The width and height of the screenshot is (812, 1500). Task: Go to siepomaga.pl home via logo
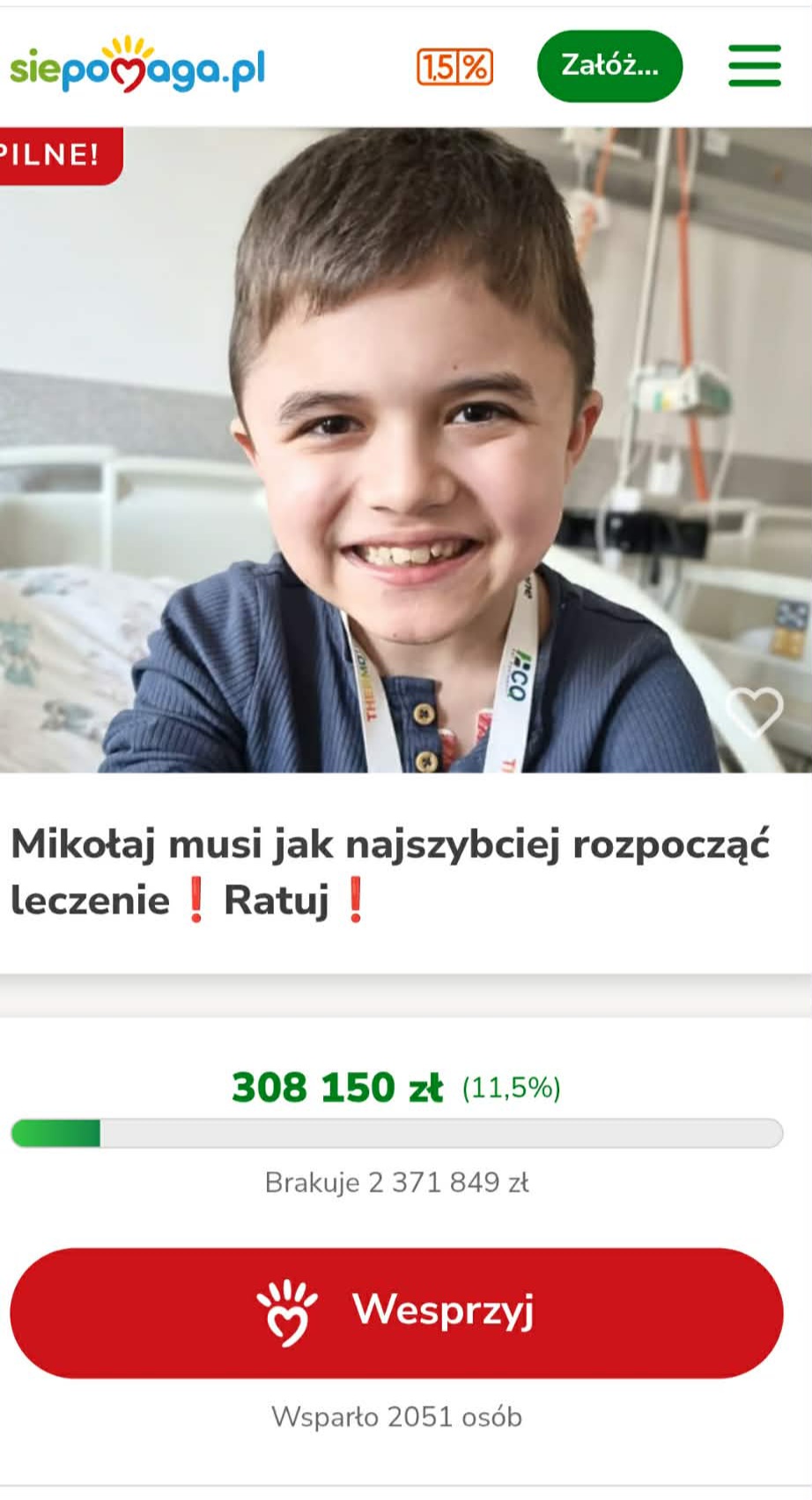click(x=137, y=66)
